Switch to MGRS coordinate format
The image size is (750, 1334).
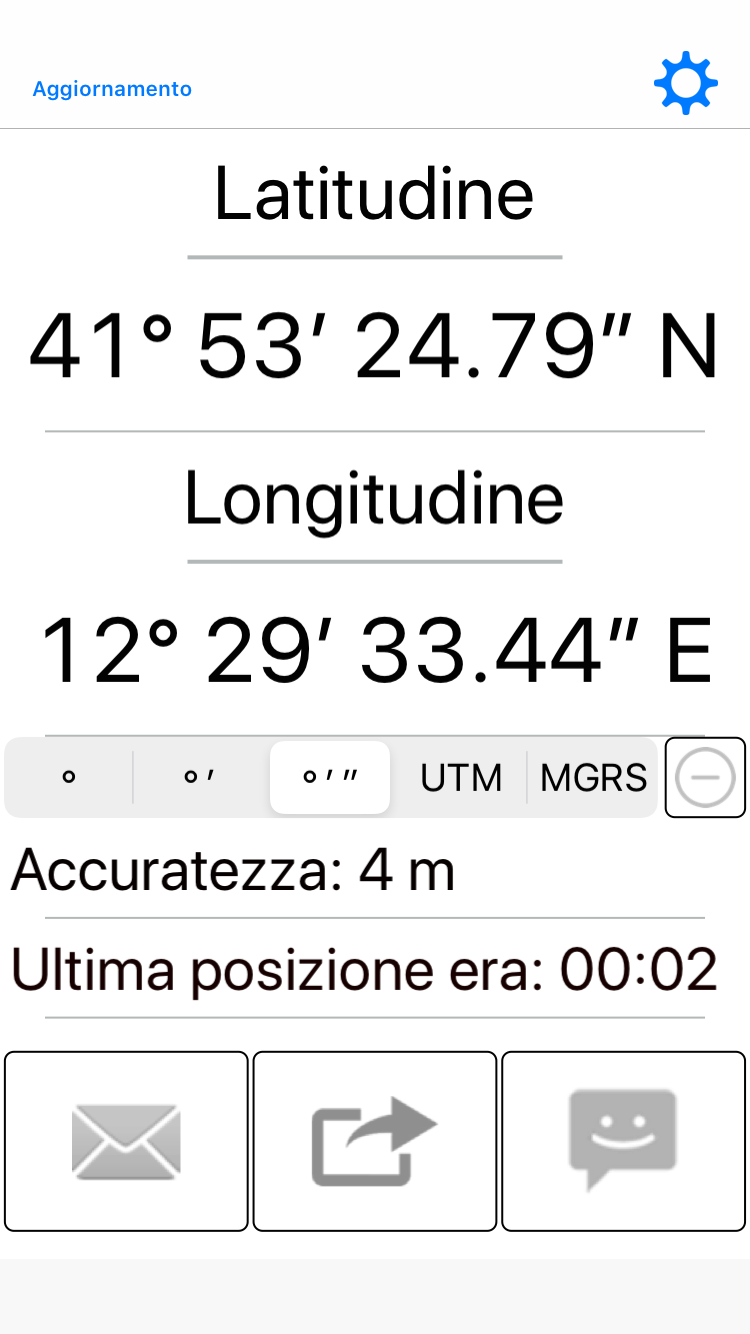click(x=592, y=777)
